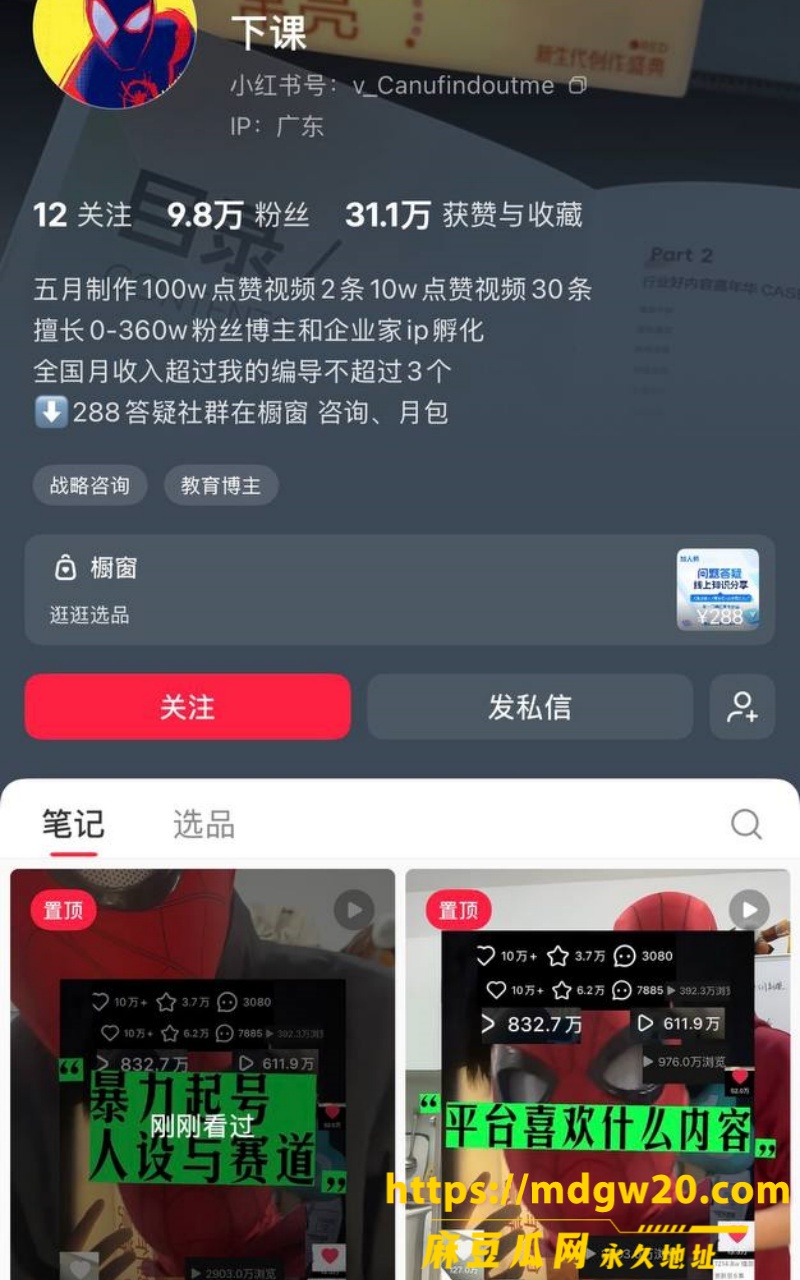
Task: Select the 教育博主 tag chip
Action: point(221,486)
